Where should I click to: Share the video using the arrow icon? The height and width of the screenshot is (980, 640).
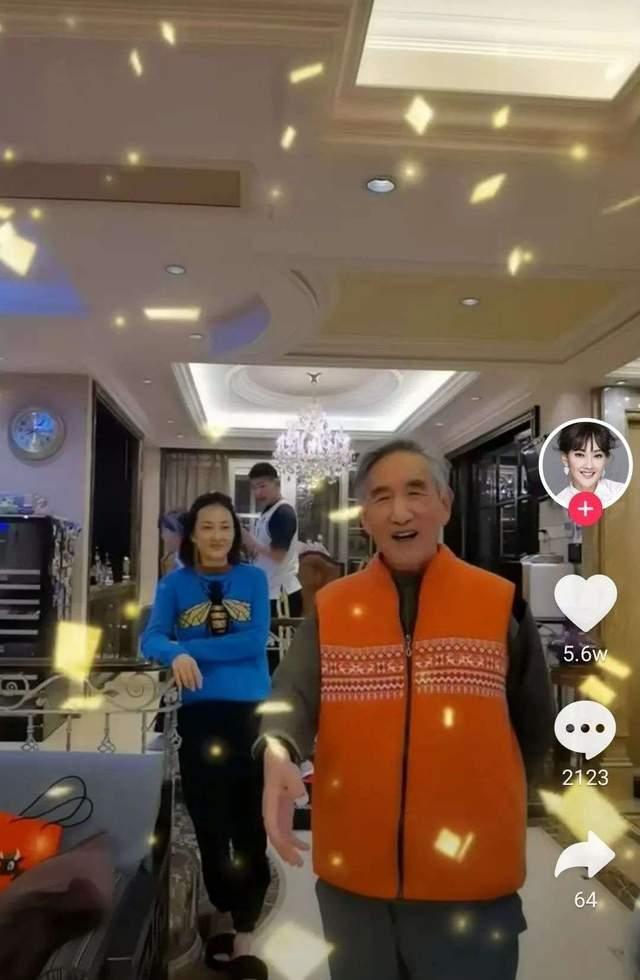pyautogui.click(x=585, y=855)
